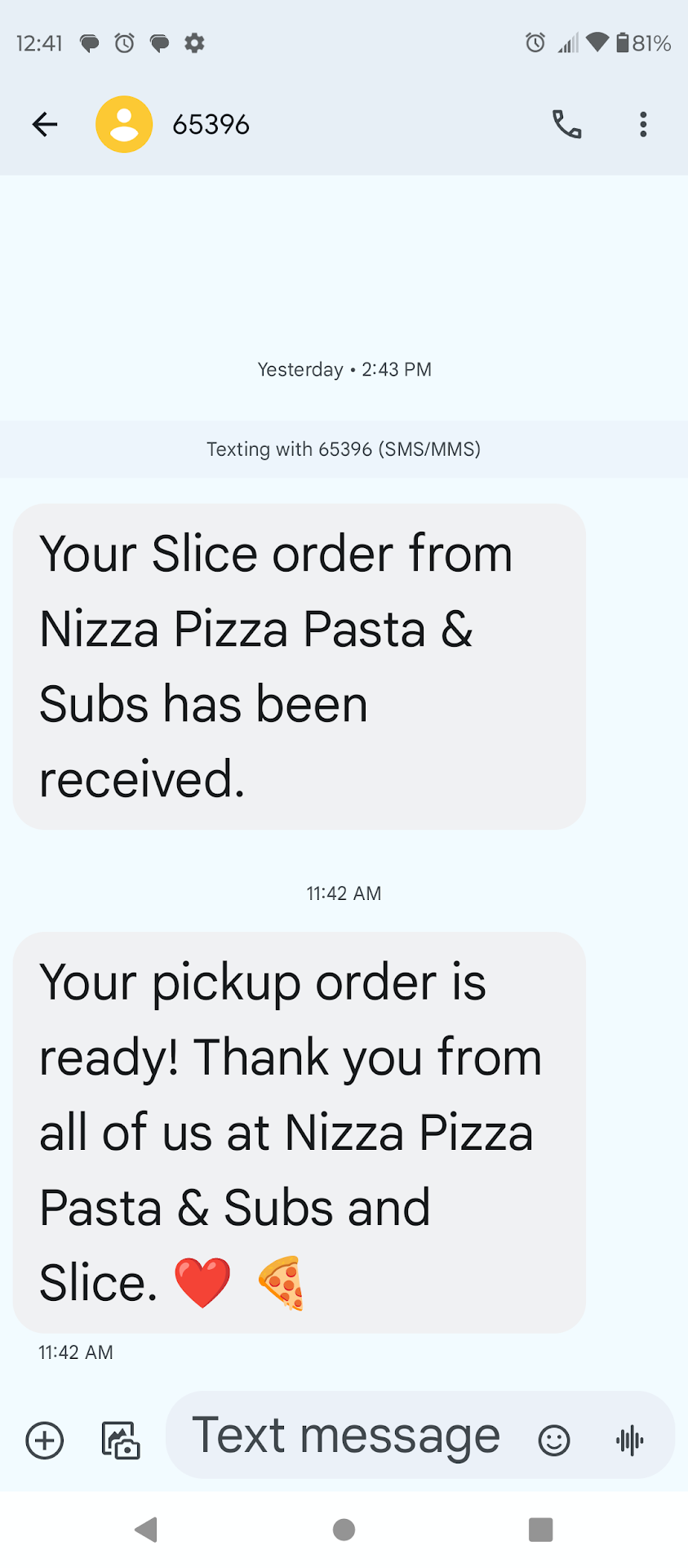Focus the Text message field
Screen dimensions: 688x1568
pyautogui.click(x=347, y=1436)
